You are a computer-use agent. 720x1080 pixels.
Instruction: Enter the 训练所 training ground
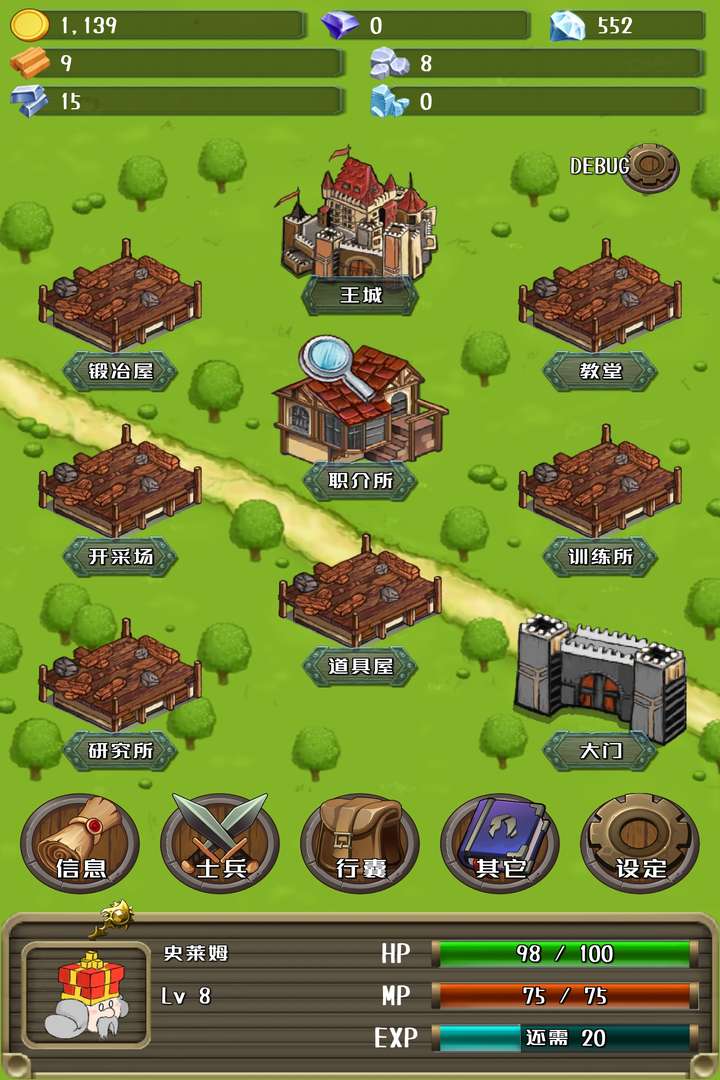600,487
